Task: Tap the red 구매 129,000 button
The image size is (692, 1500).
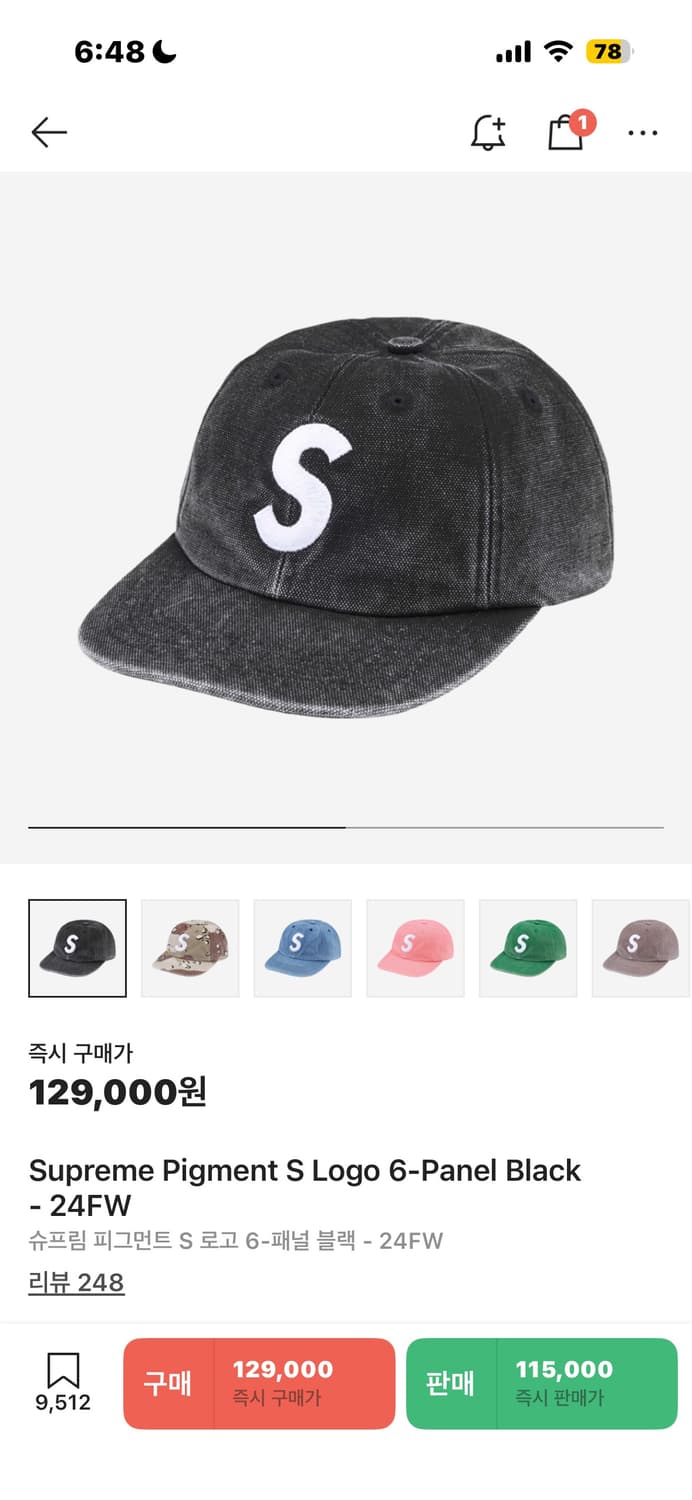Action: (259, 1383)
